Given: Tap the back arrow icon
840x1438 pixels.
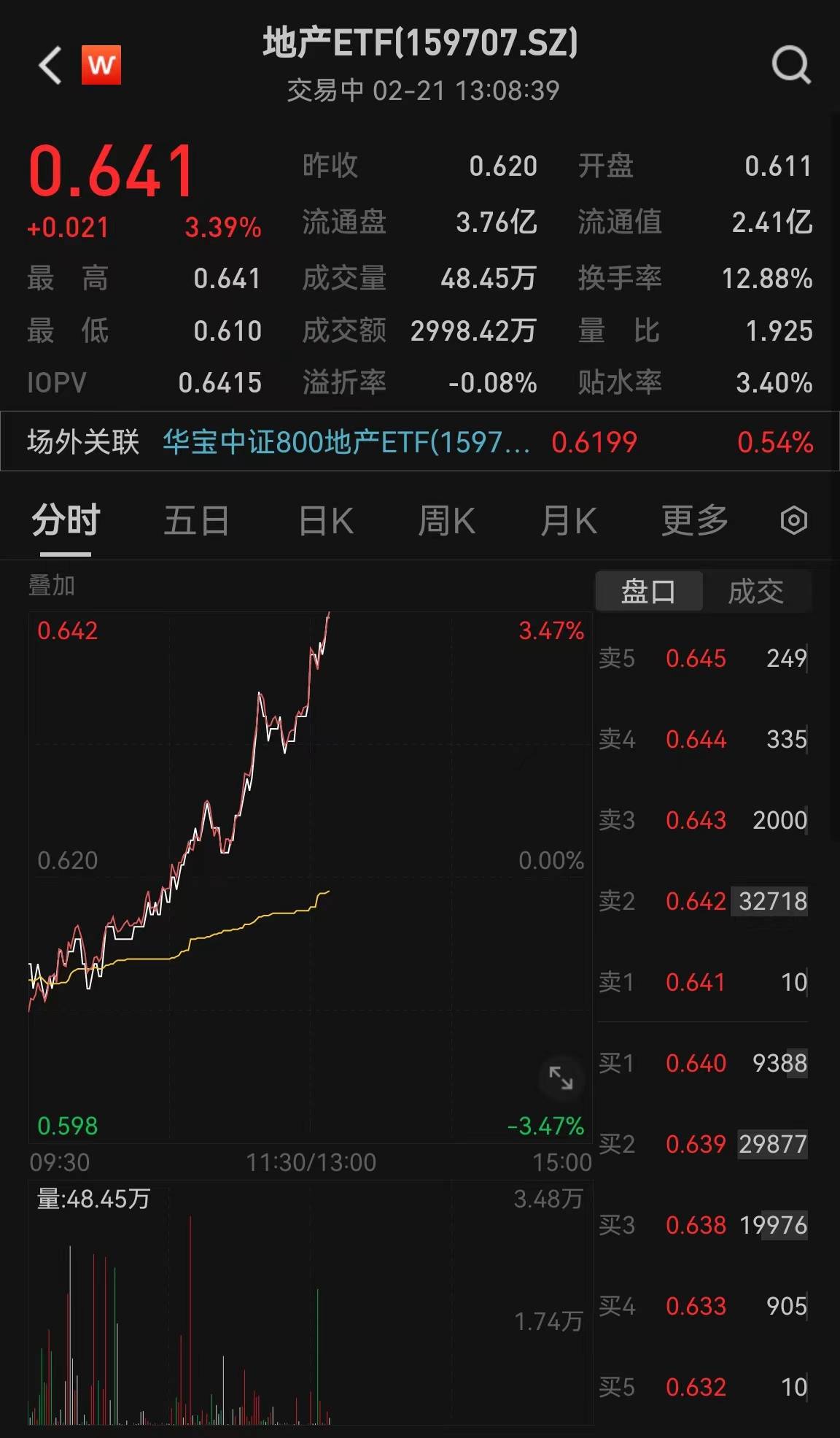Looking at the screenshot, I should (48, 65).
